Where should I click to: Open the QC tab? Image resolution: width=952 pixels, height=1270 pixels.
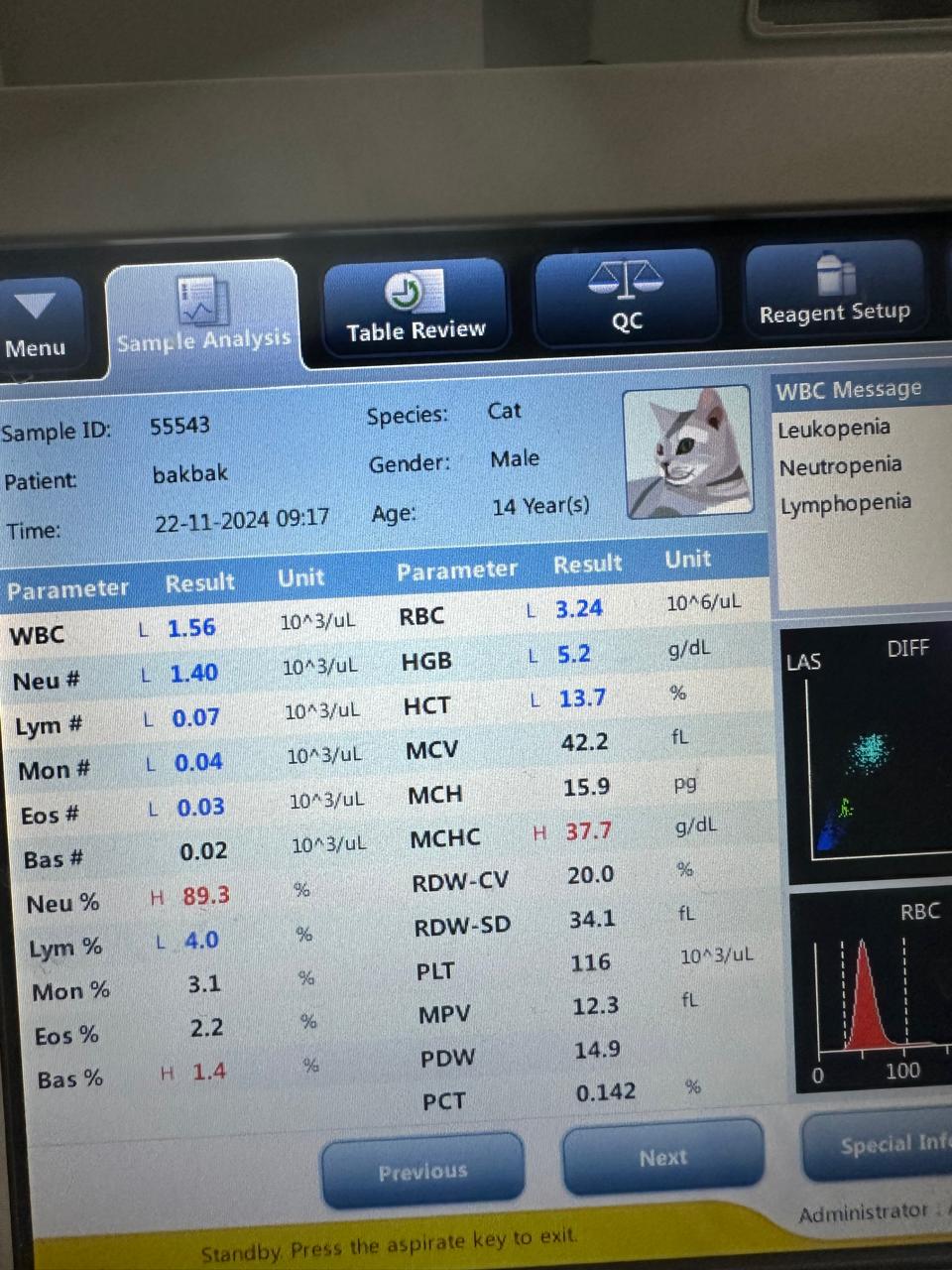point(626,298)
